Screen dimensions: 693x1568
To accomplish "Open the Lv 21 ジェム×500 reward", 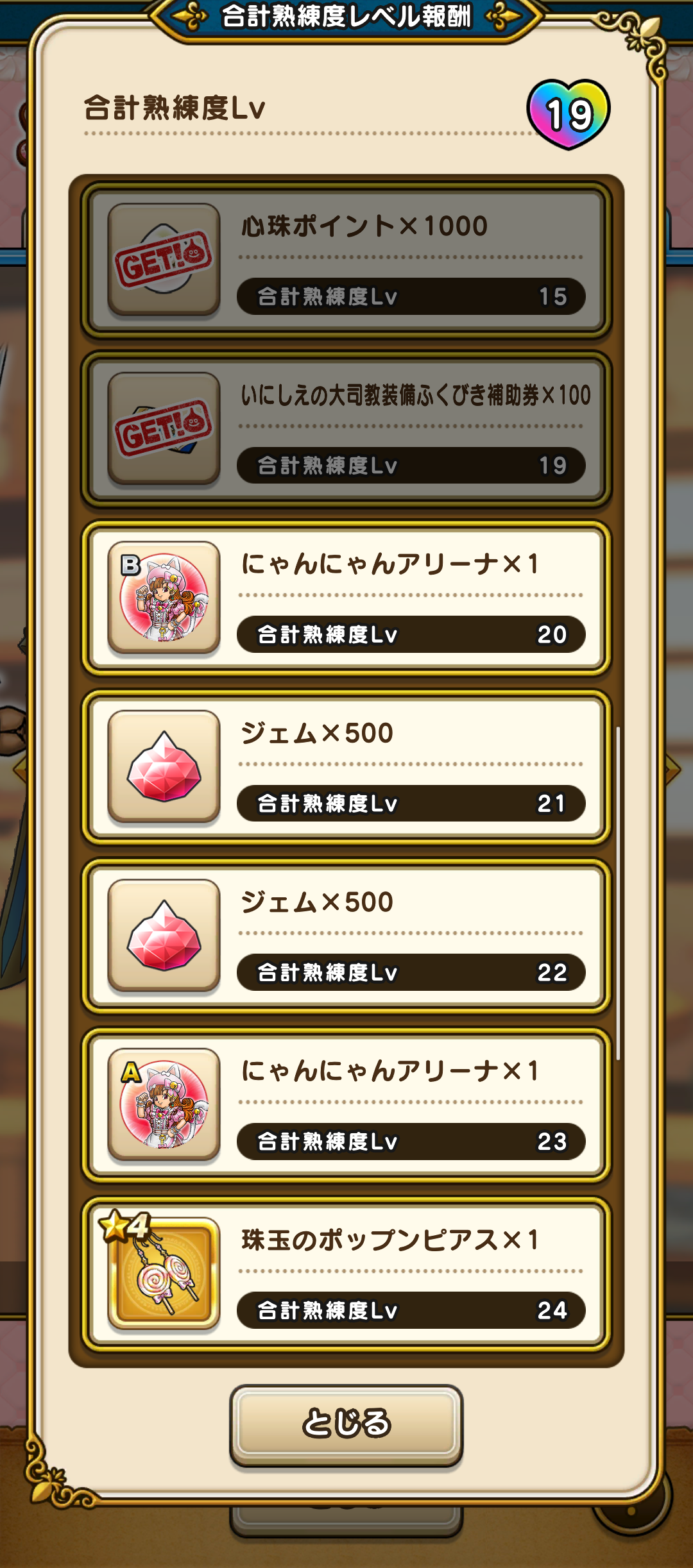I will click(x=346, y=767).
